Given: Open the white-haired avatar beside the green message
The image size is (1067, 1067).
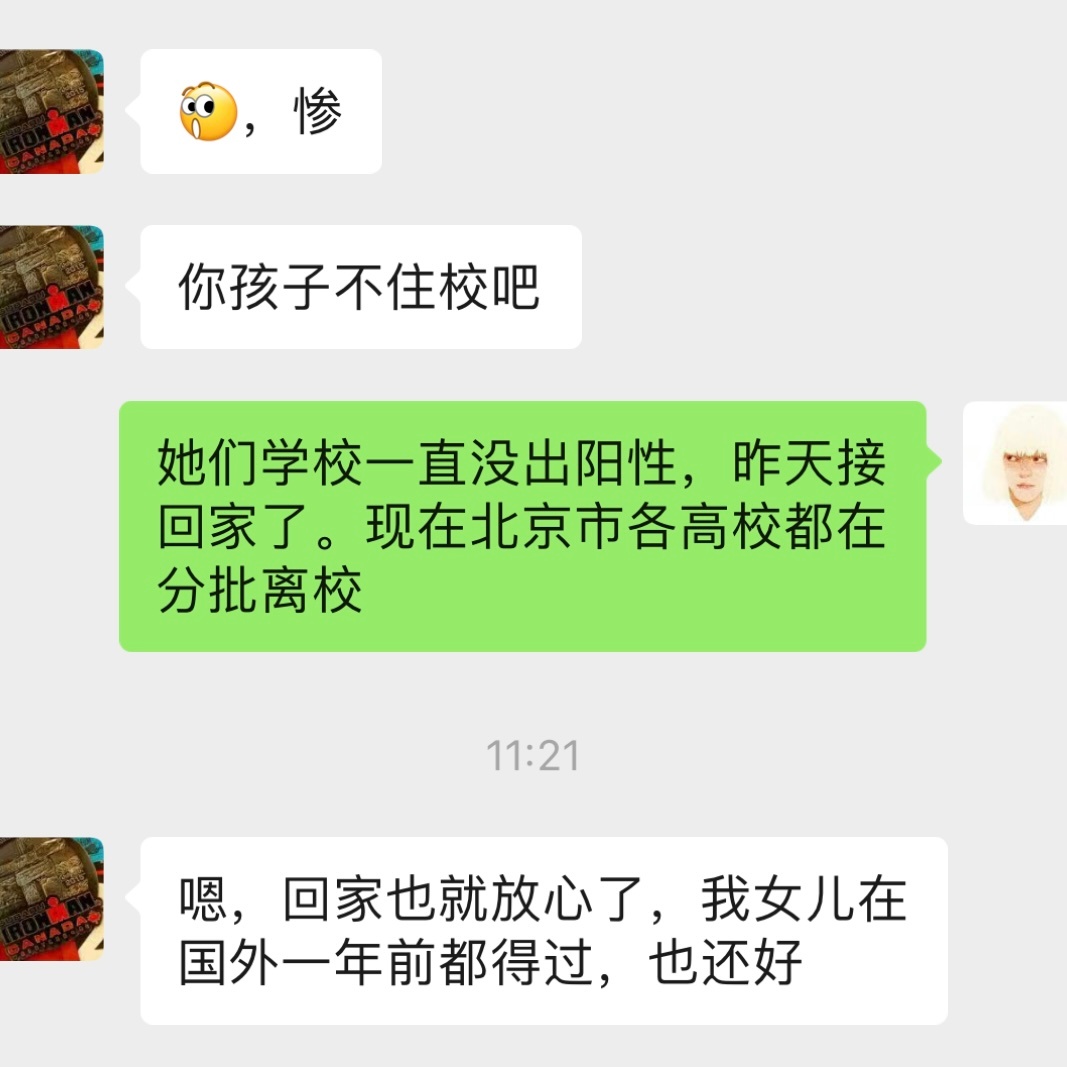Looking at the screenshot, I should point(1014,463).
